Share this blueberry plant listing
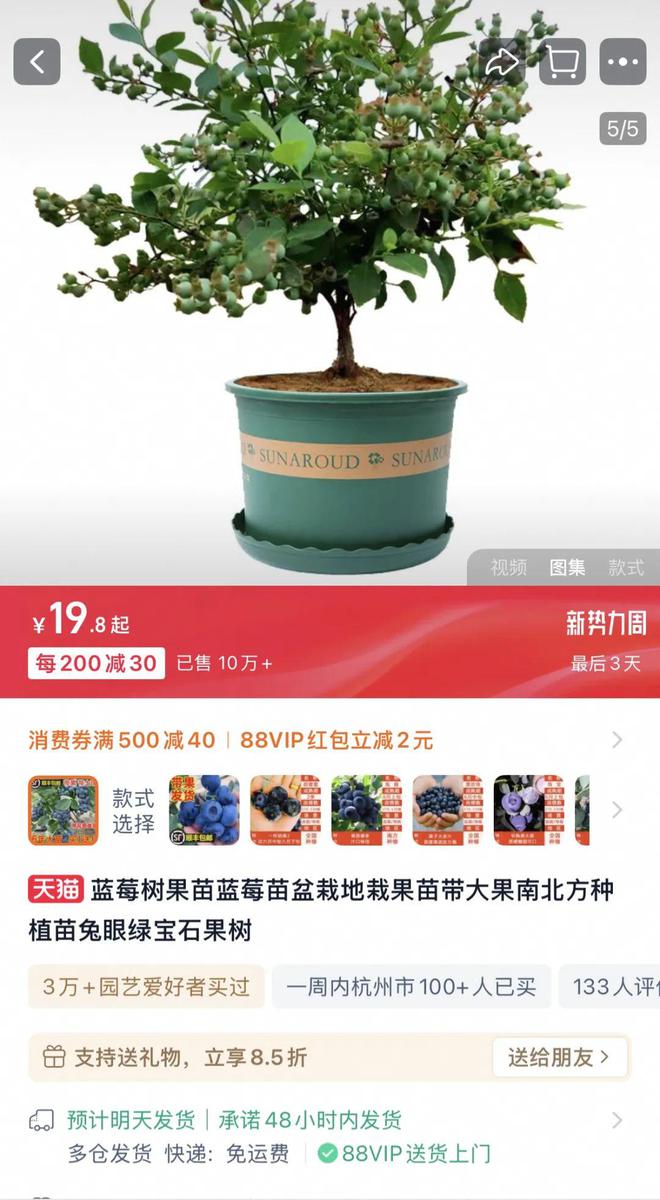Screen dimensions: 660x1200 click(501, 62)
